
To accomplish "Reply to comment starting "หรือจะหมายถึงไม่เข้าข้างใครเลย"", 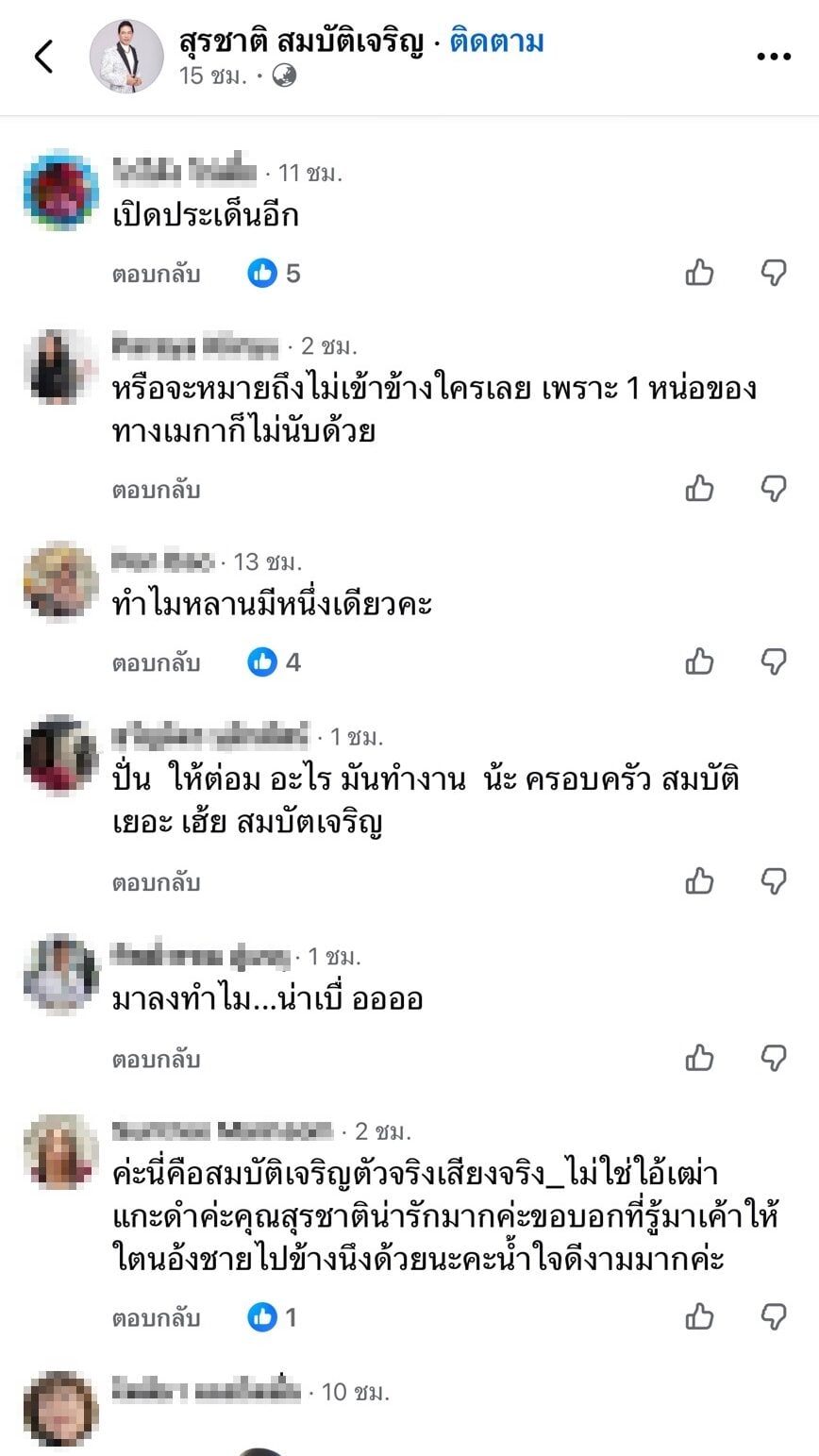I will click(x=157, y=490).
